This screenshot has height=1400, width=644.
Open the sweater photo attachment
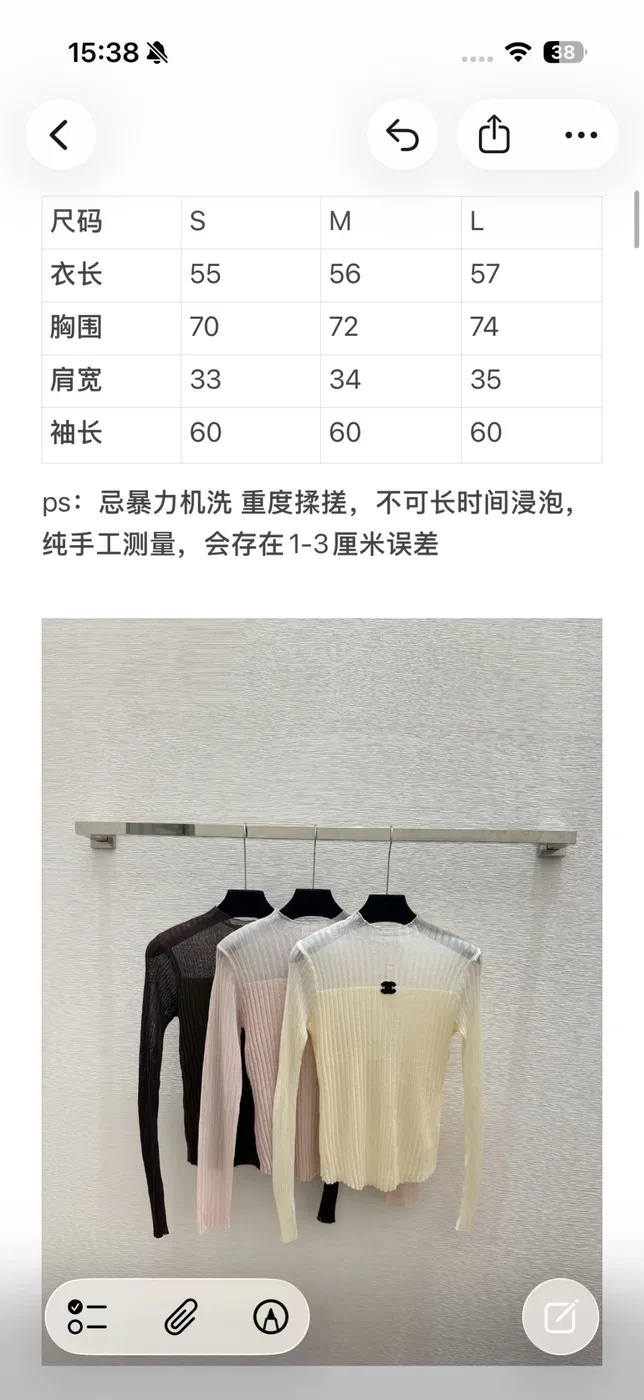322,990
